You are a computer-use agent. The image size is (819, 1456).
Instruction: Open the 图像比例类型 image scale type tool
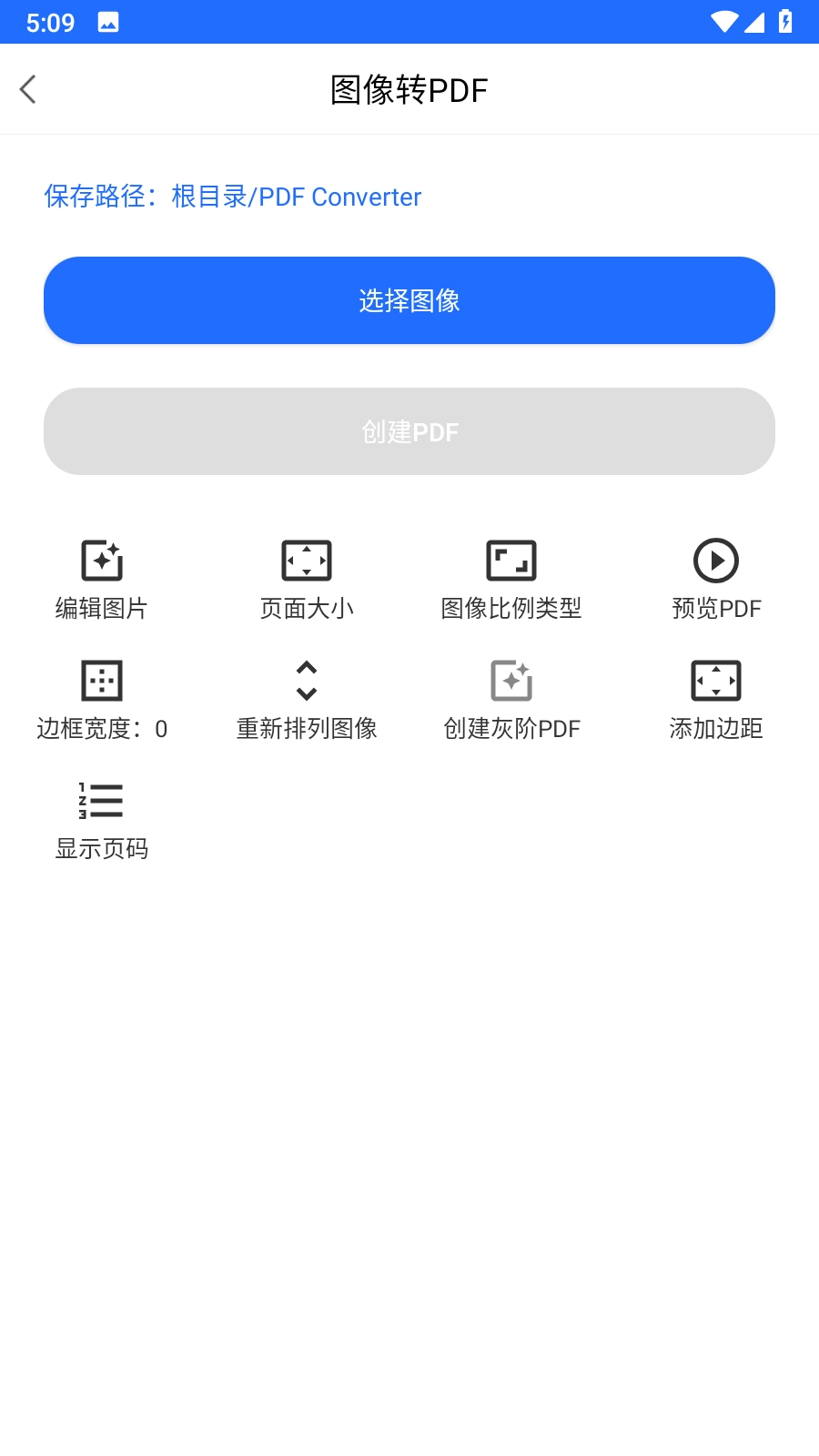click(x=511, y=580)
